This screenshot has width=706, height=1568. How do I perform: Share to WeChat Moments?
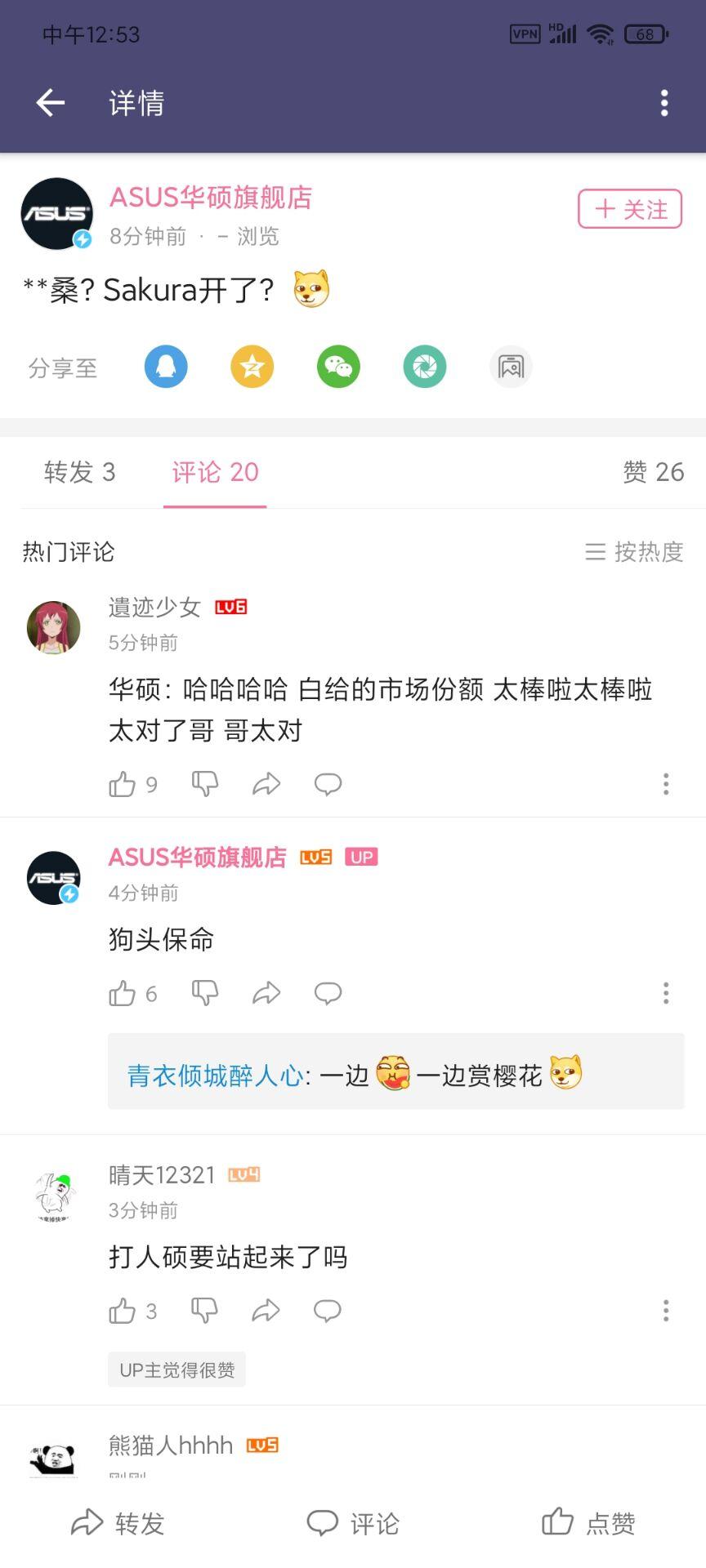point(424,367)
